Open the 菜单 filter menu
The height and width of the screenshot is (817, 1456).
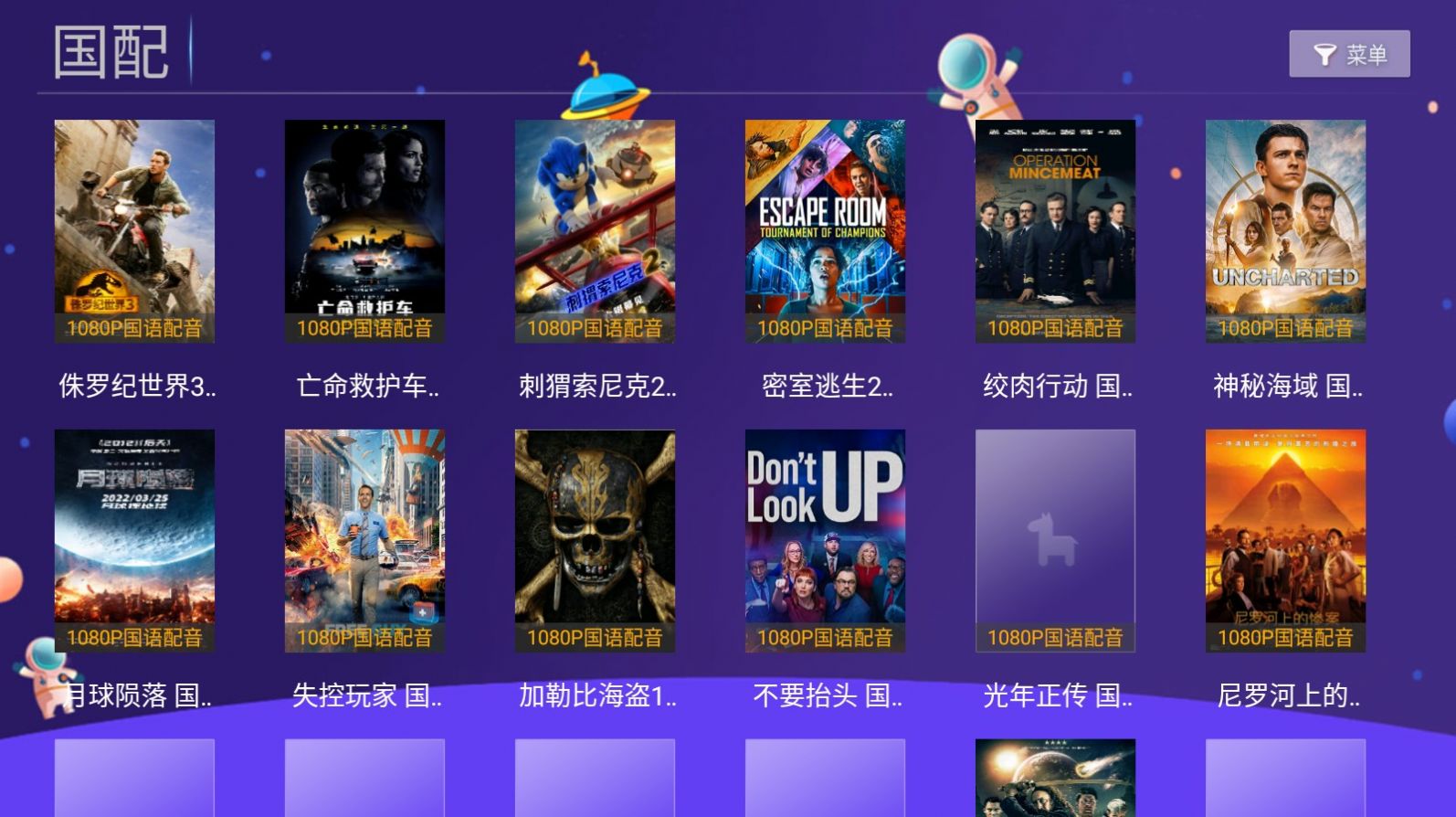(1349, 55)
